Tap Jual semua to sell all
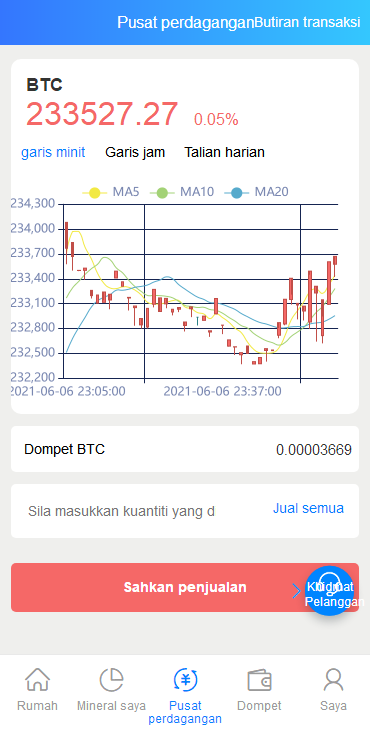Screen dimensions: 370x729 click(308, 508)
